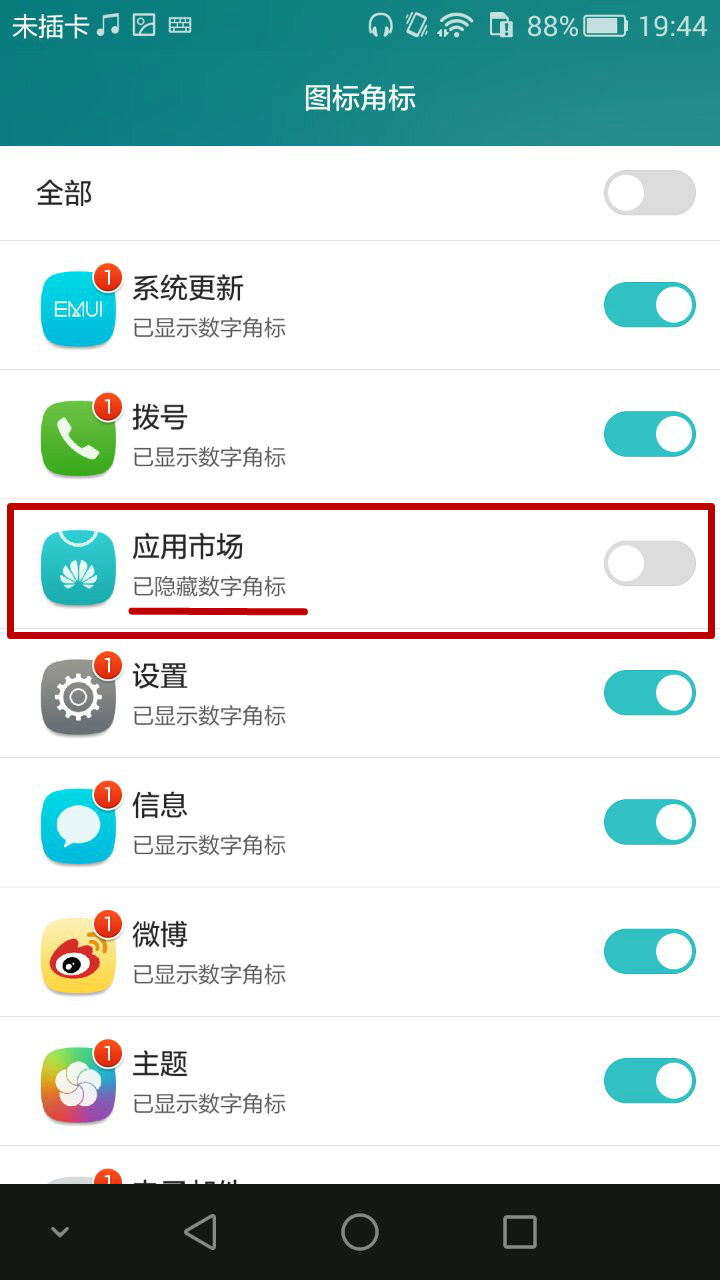Screen dimensions: 720x1280
Task: Turn off badge for 系统更新
Action: click(649, 305)
